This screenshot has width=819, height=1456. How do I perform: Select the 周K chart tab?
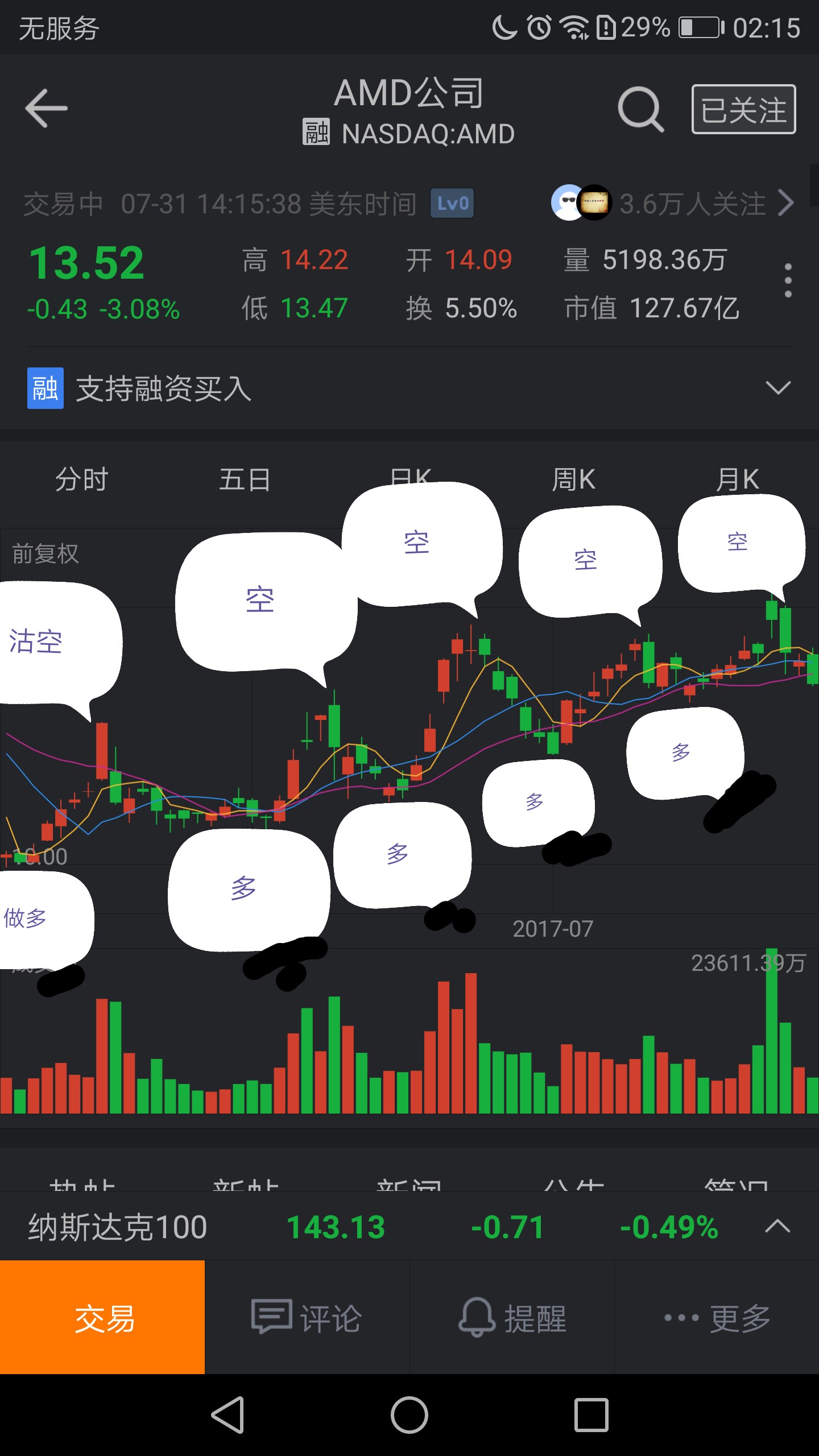pos(573,479)
